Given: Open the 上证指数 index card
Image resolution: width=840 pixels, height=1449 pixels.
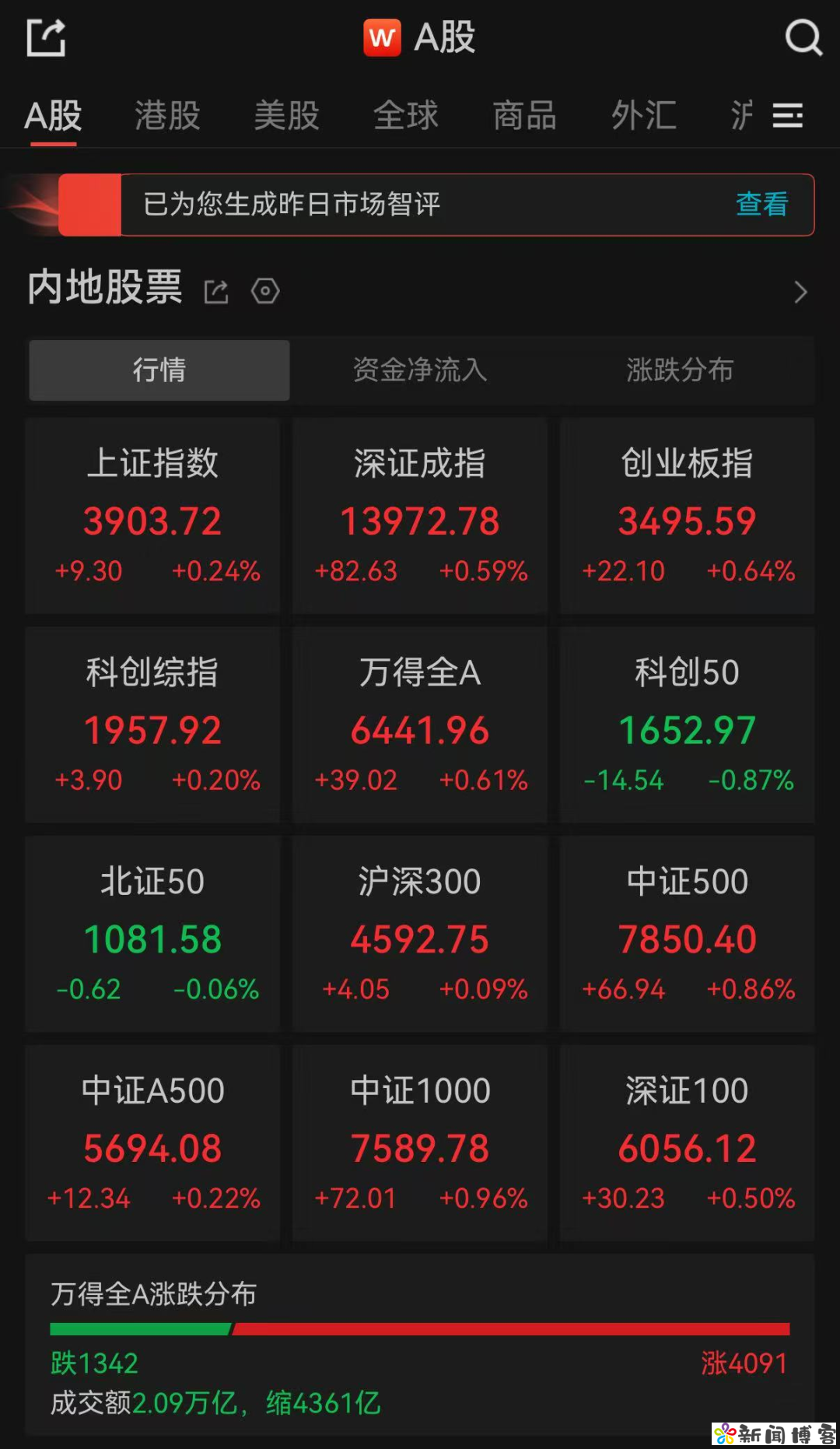Looking at the screenshot, I should pyautogui.click(x=152, y=516).
